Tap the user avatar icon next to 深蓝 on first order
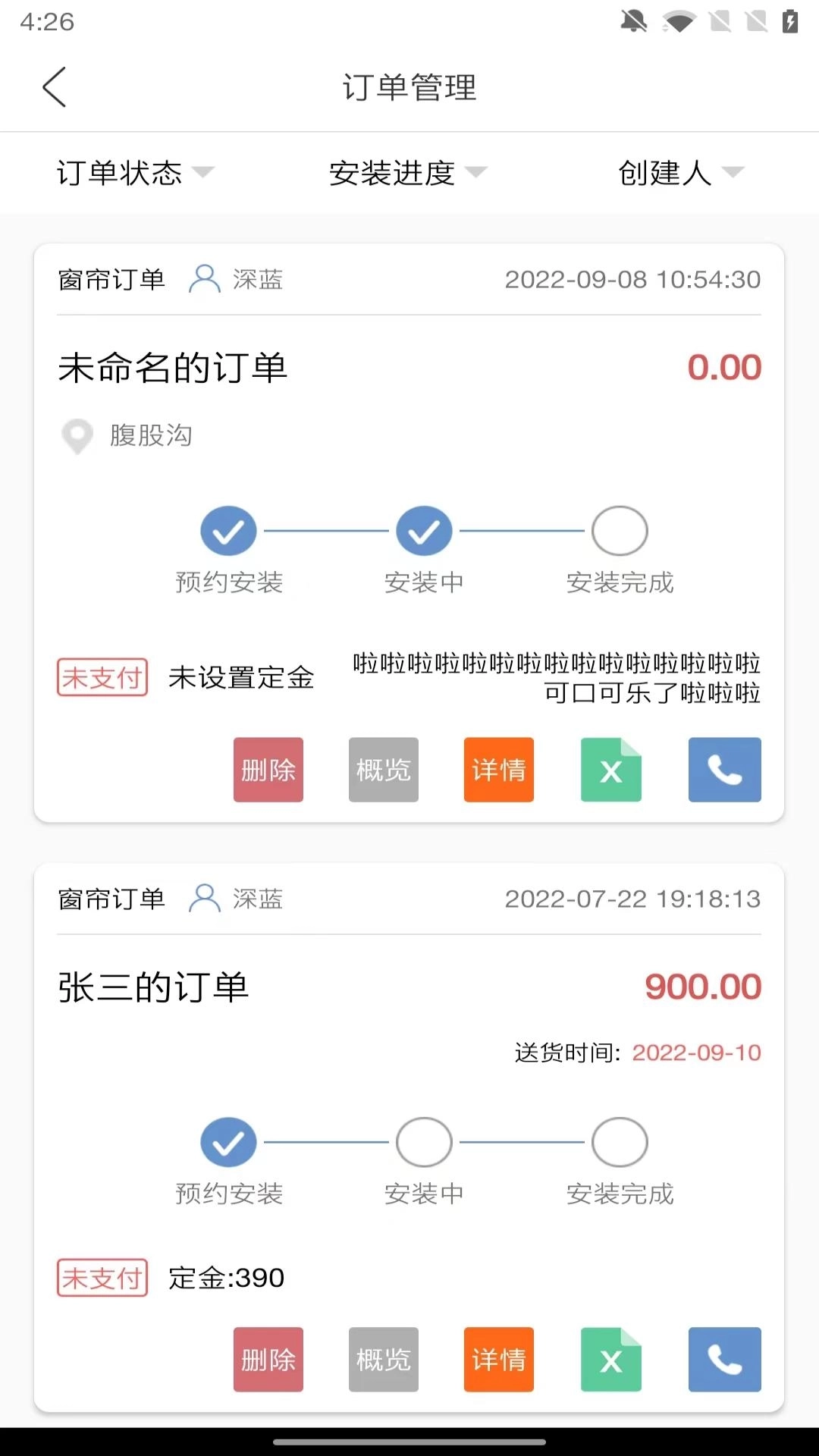 tap(202, 279)
